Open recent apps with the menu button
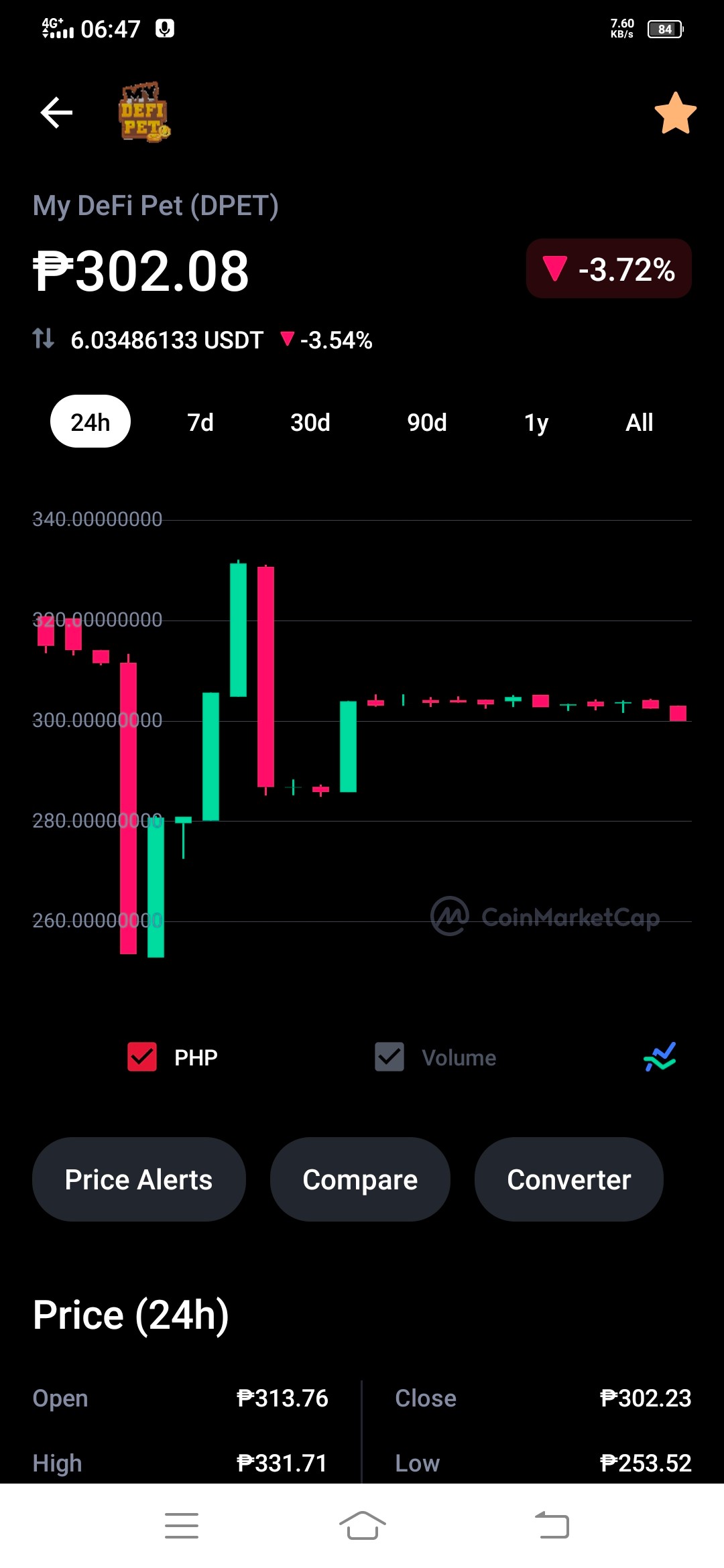Screen dimensions: 724x1568 click(182, 1526)
